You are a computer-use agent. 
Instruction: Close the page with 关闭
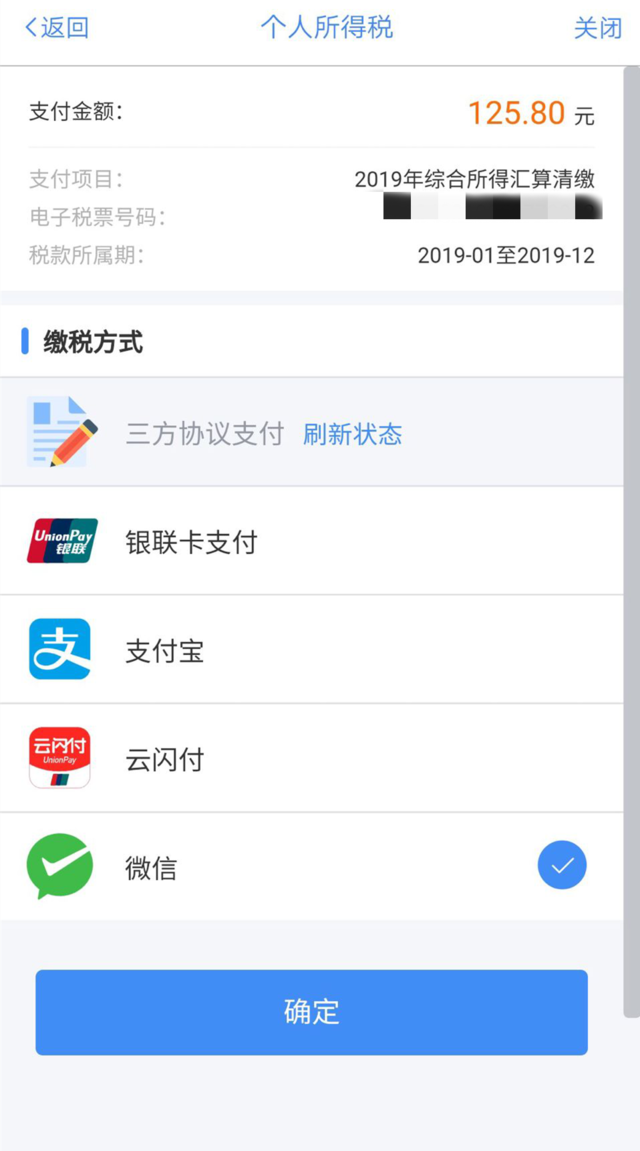point(597,28)
